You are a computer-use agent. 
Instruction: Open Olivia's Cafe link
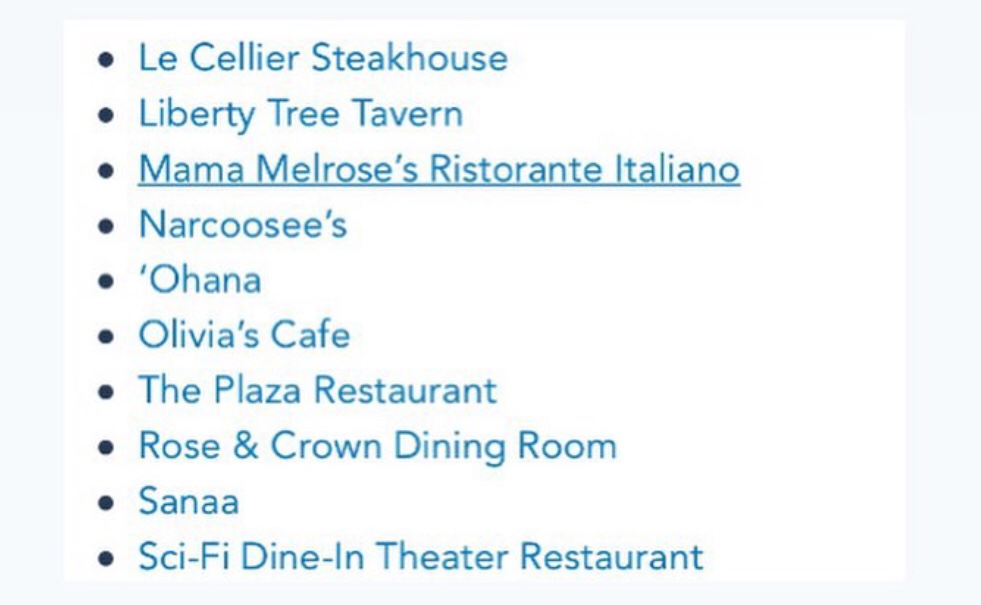(244, 334)
